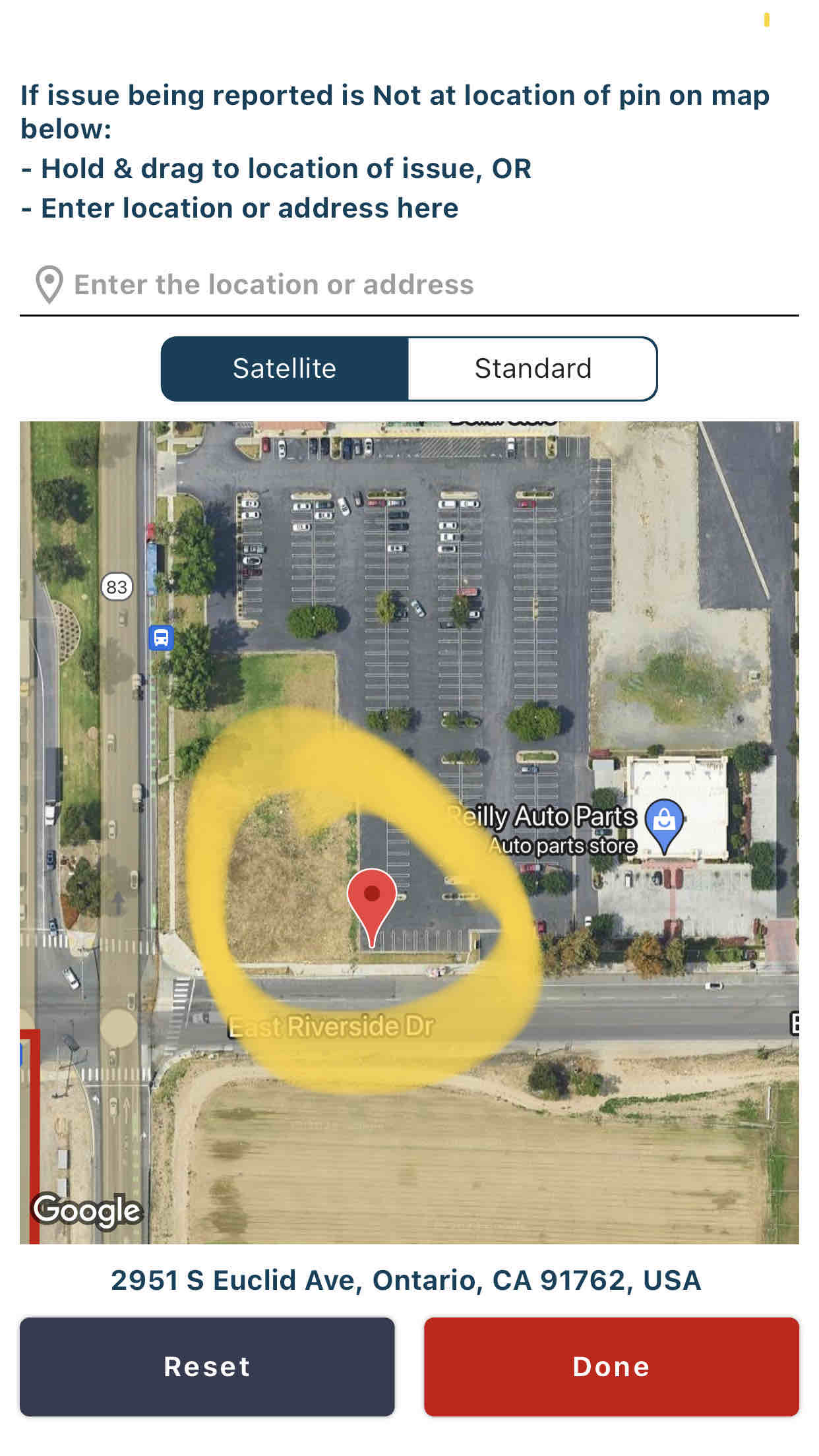
Task: Reset the pin location
Action: click(207, 1366)
